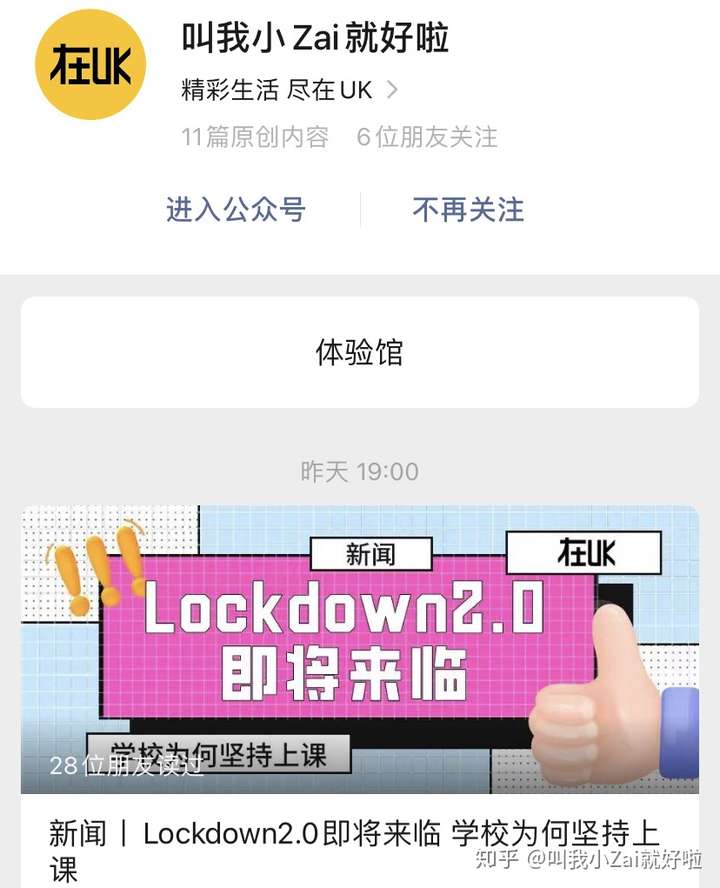Tap 进入公众号 to enter the account
Screen dimensions: 720x888
point(235,210)
